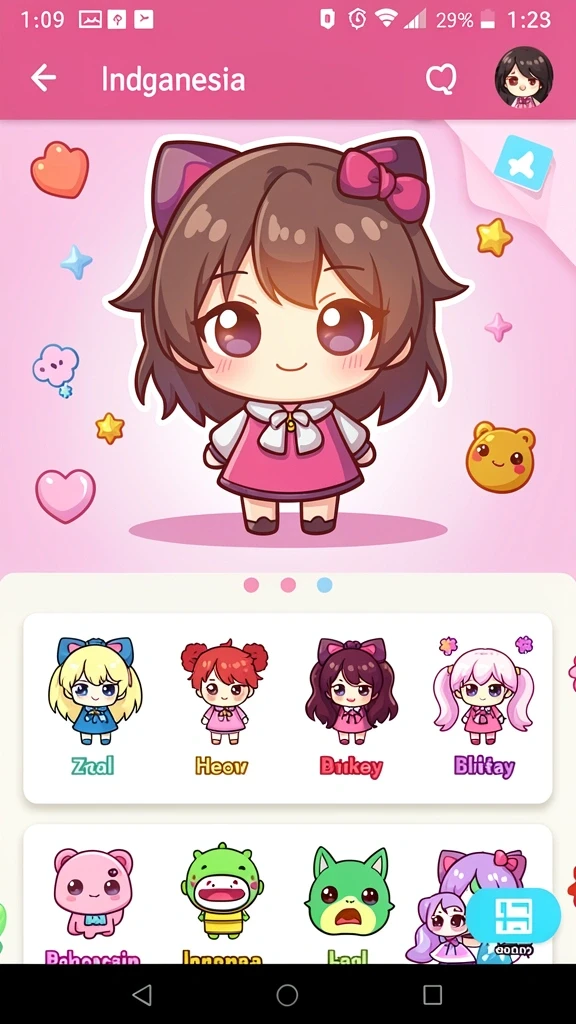Select the blue page indicator dot

(325, 584)
